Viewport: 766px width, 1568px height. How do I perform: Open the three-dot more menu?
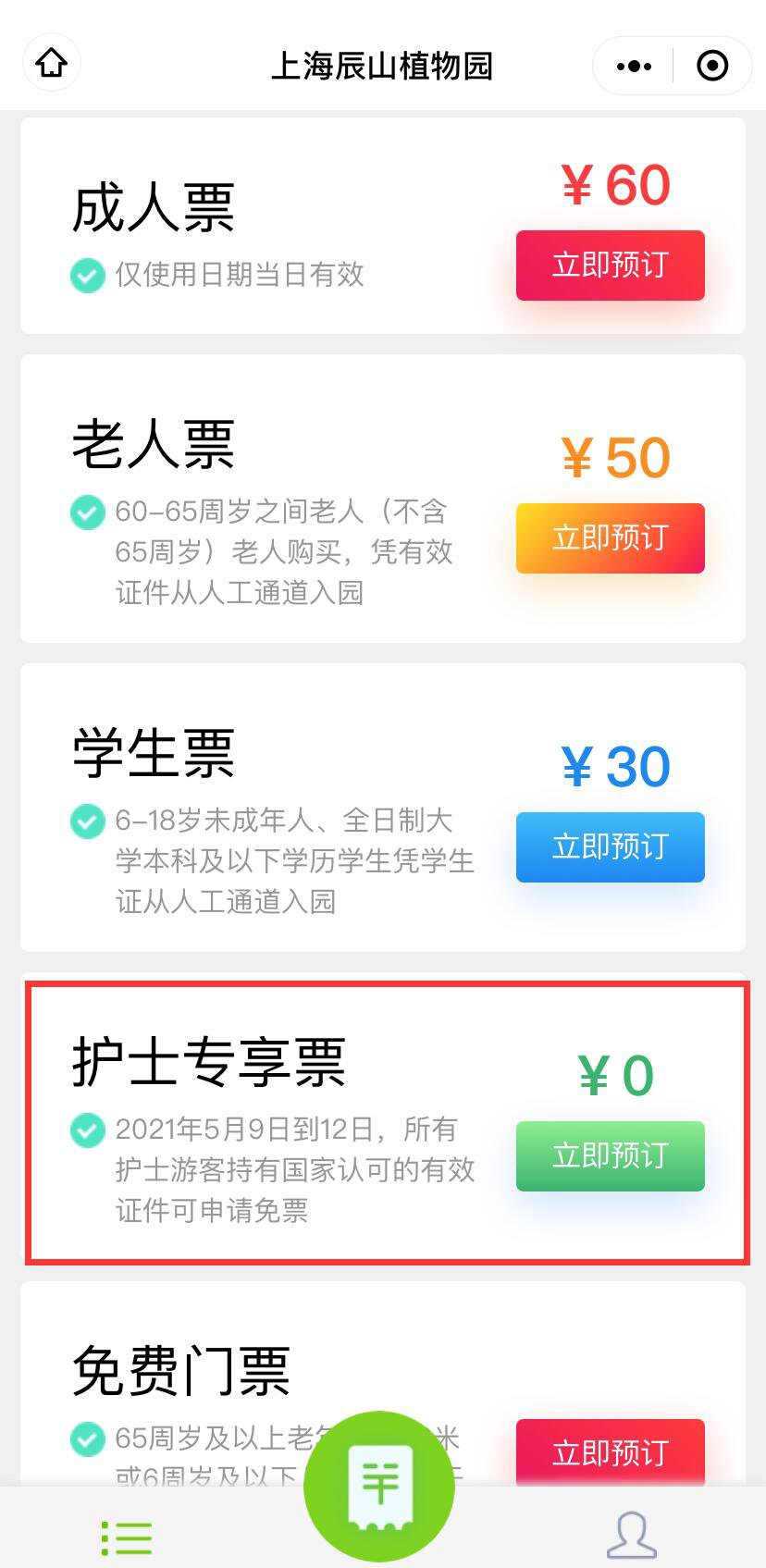[634, 66]
